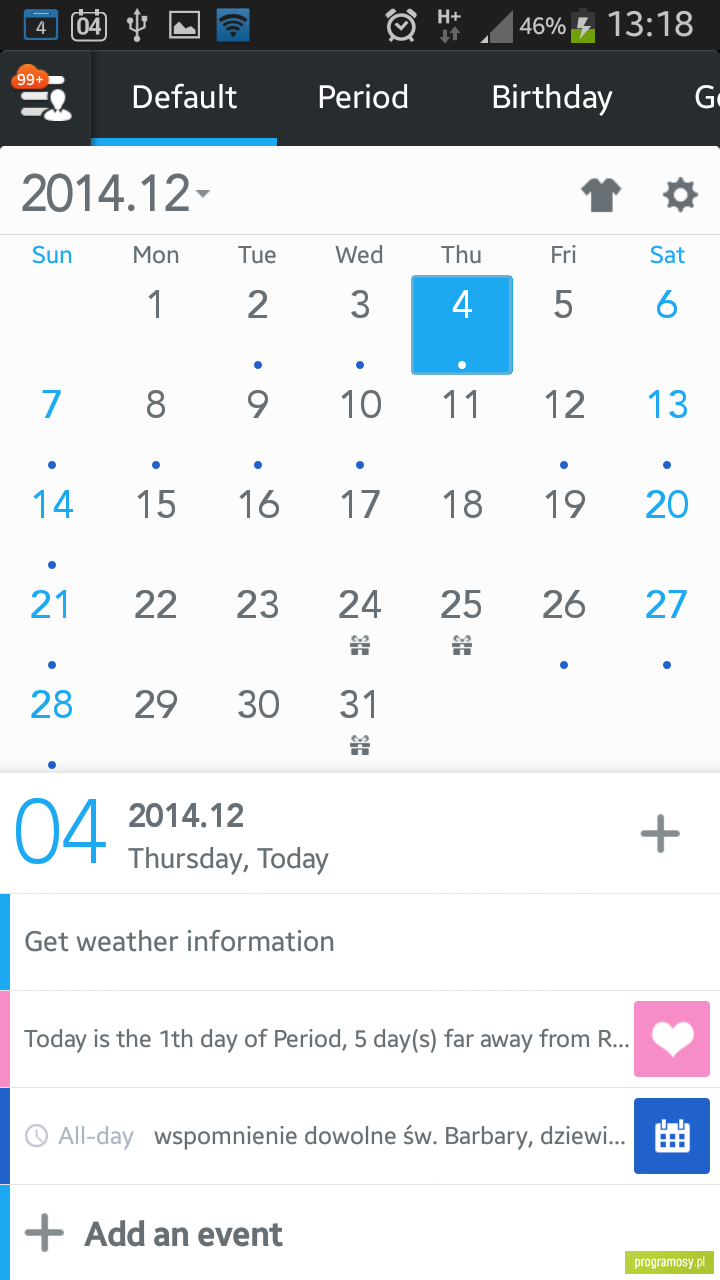Select the Default tab
720x1280 pixels.
coord(184,97)
